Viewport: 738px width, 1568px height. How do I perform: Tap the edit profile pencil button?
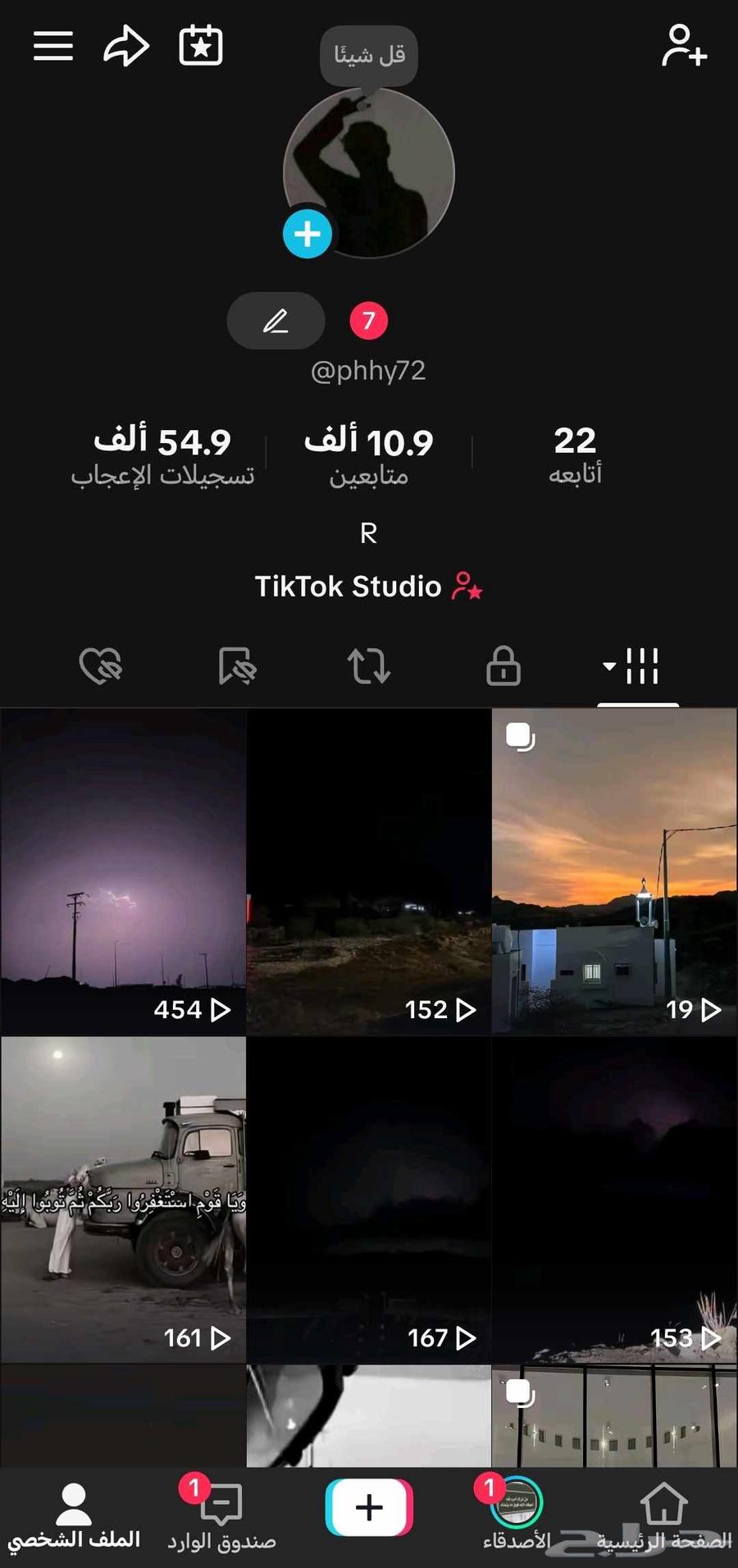point(276,321)
